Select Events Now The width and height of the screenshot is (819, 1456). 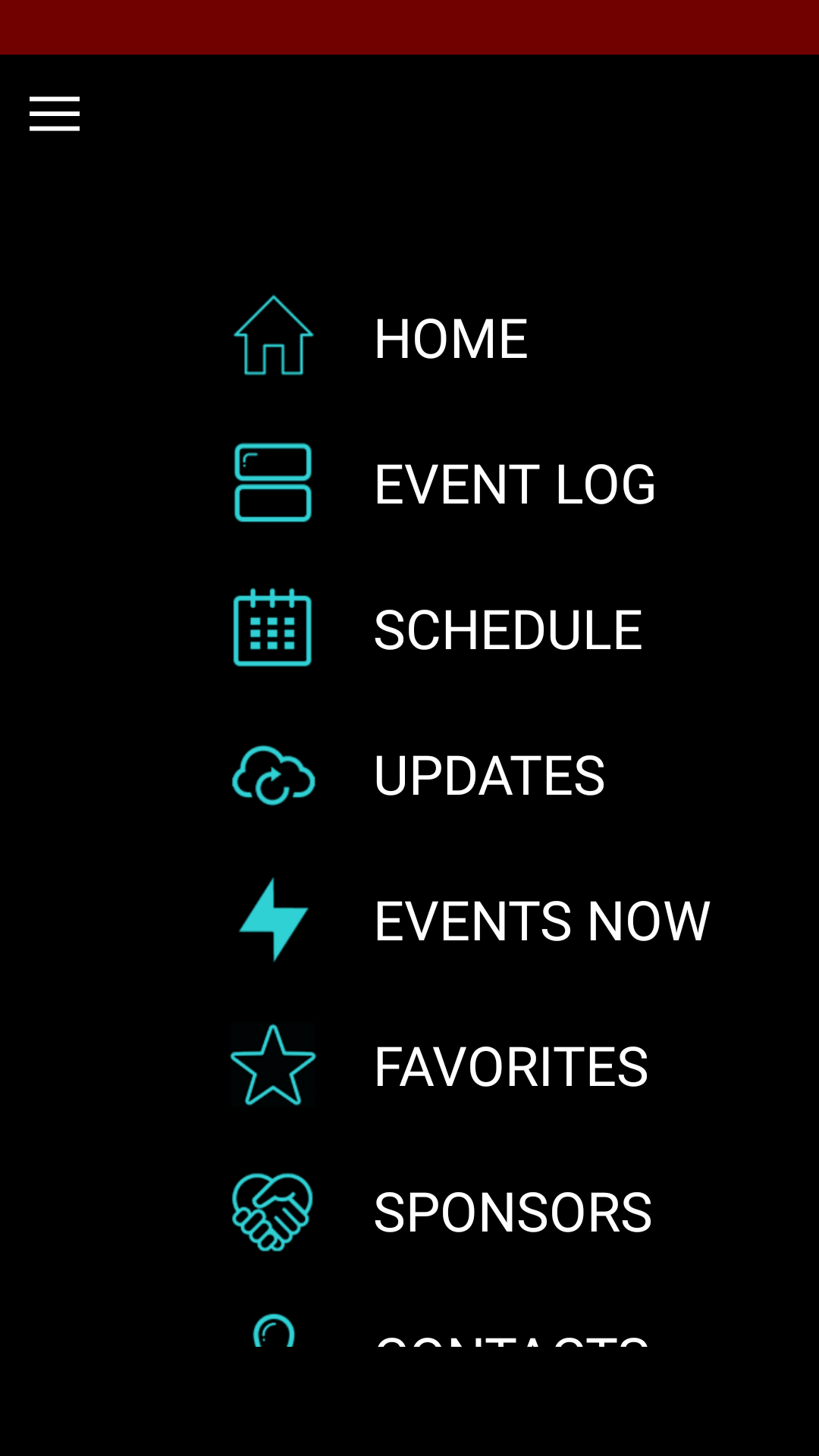pos(541,921)
